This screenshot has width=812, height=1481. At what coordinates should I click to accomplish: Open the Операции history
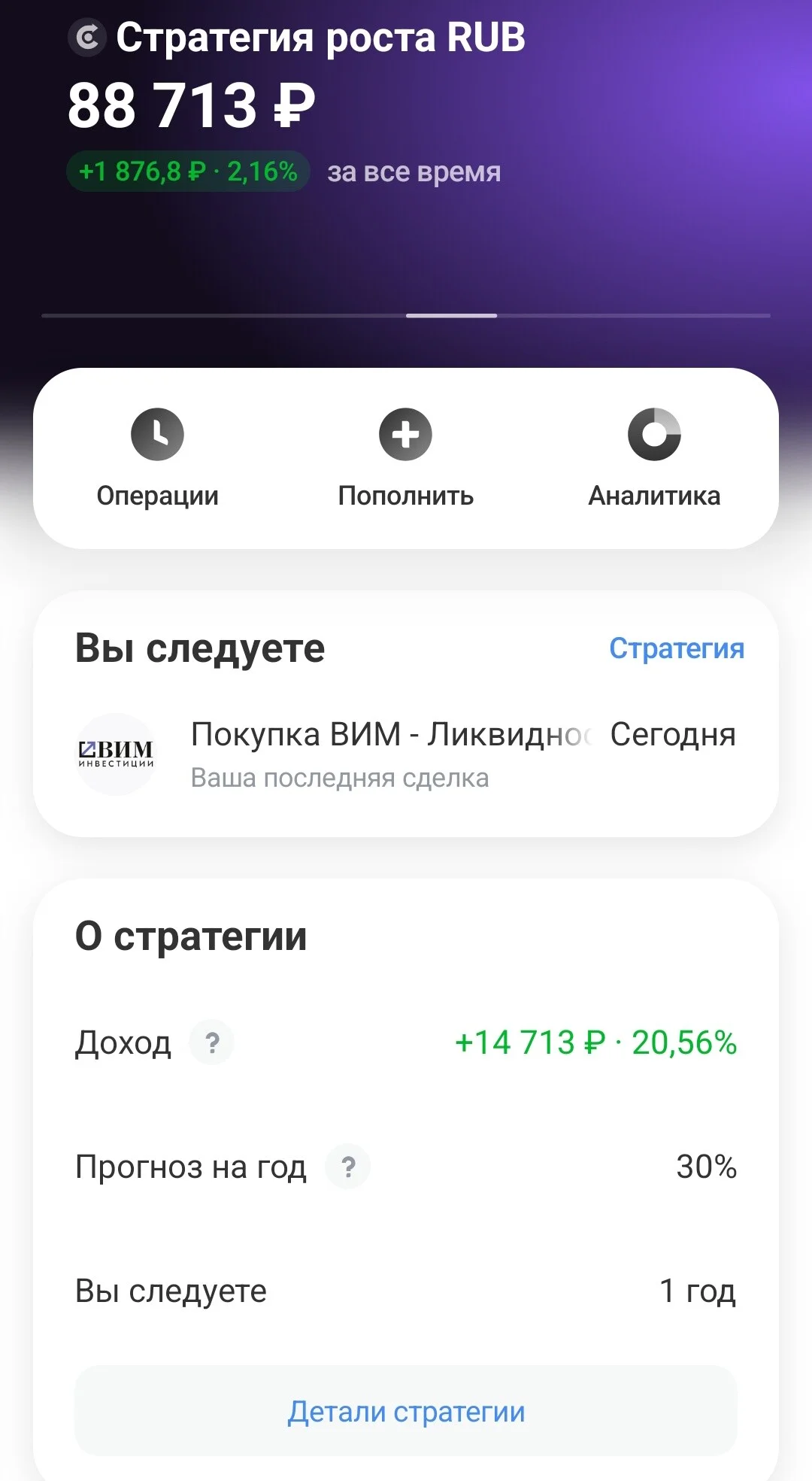click(157, 458)
